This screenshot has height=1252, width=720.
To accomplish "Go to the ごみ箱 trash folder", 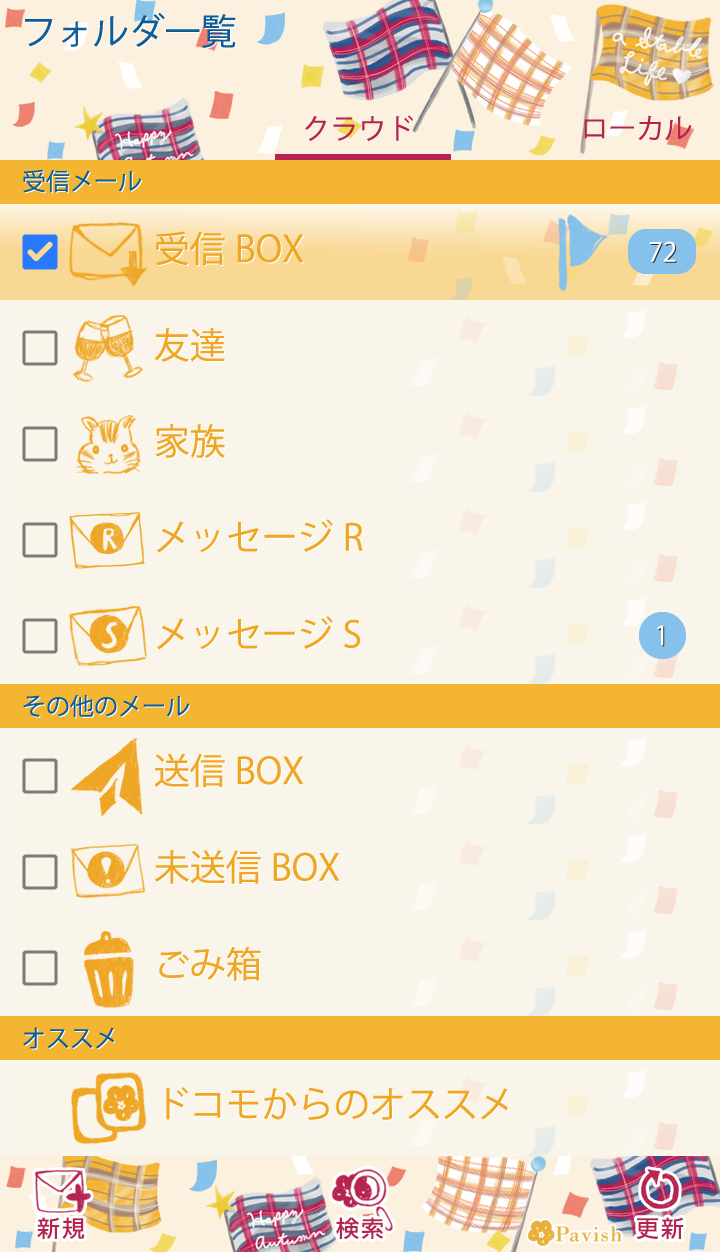I will point(208,965).
